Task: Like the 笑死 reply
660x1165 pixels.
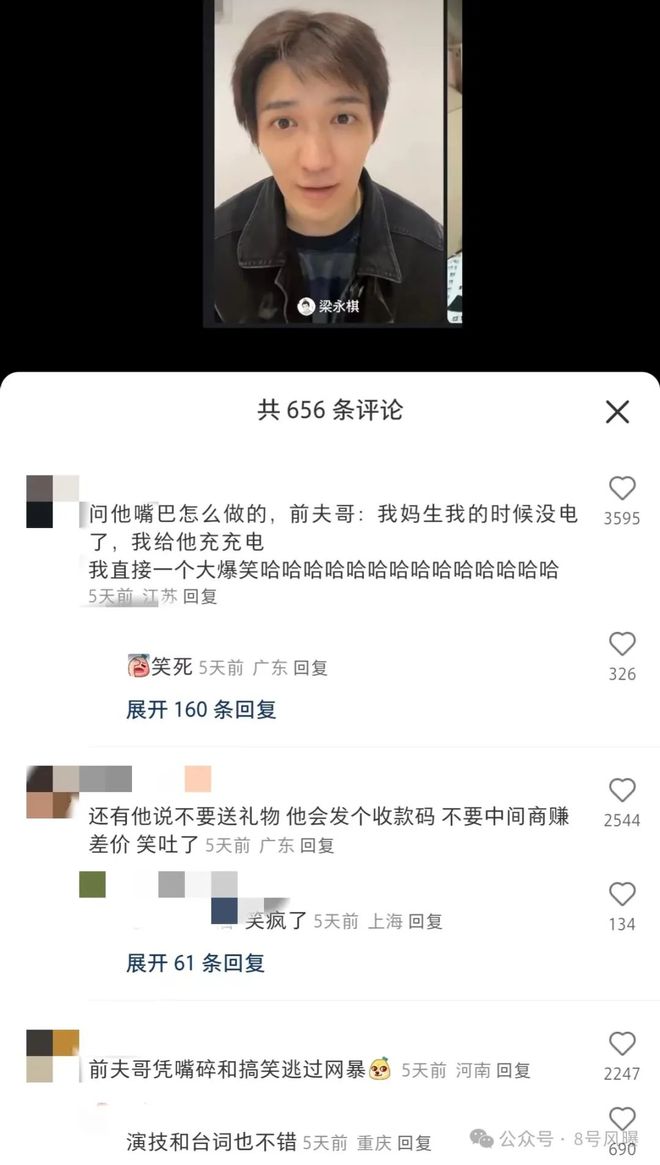Action: pyautogui.click(x=622, y=644)
